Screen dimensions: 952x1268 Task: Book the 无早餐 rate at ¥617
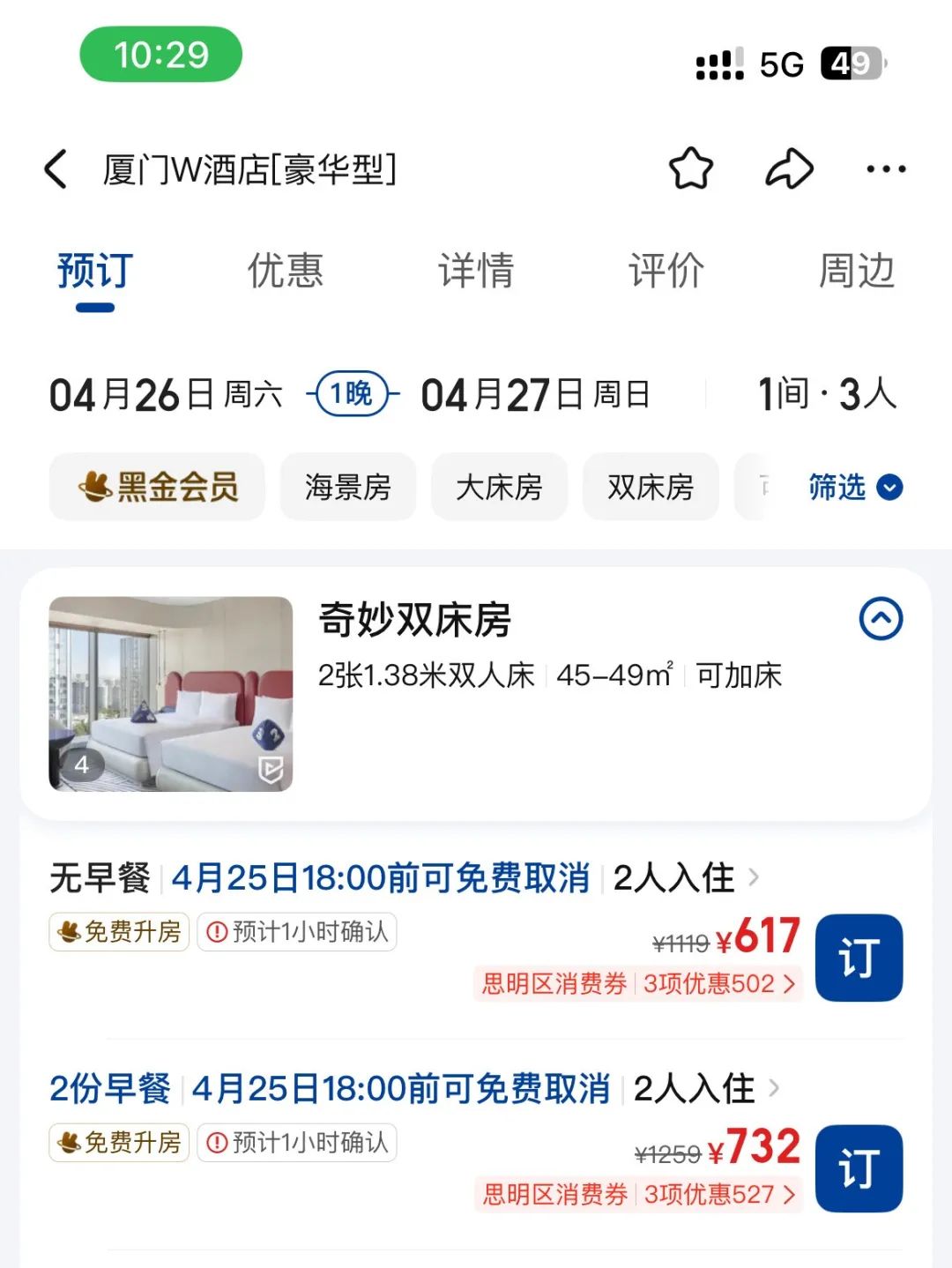pos(859,958)
